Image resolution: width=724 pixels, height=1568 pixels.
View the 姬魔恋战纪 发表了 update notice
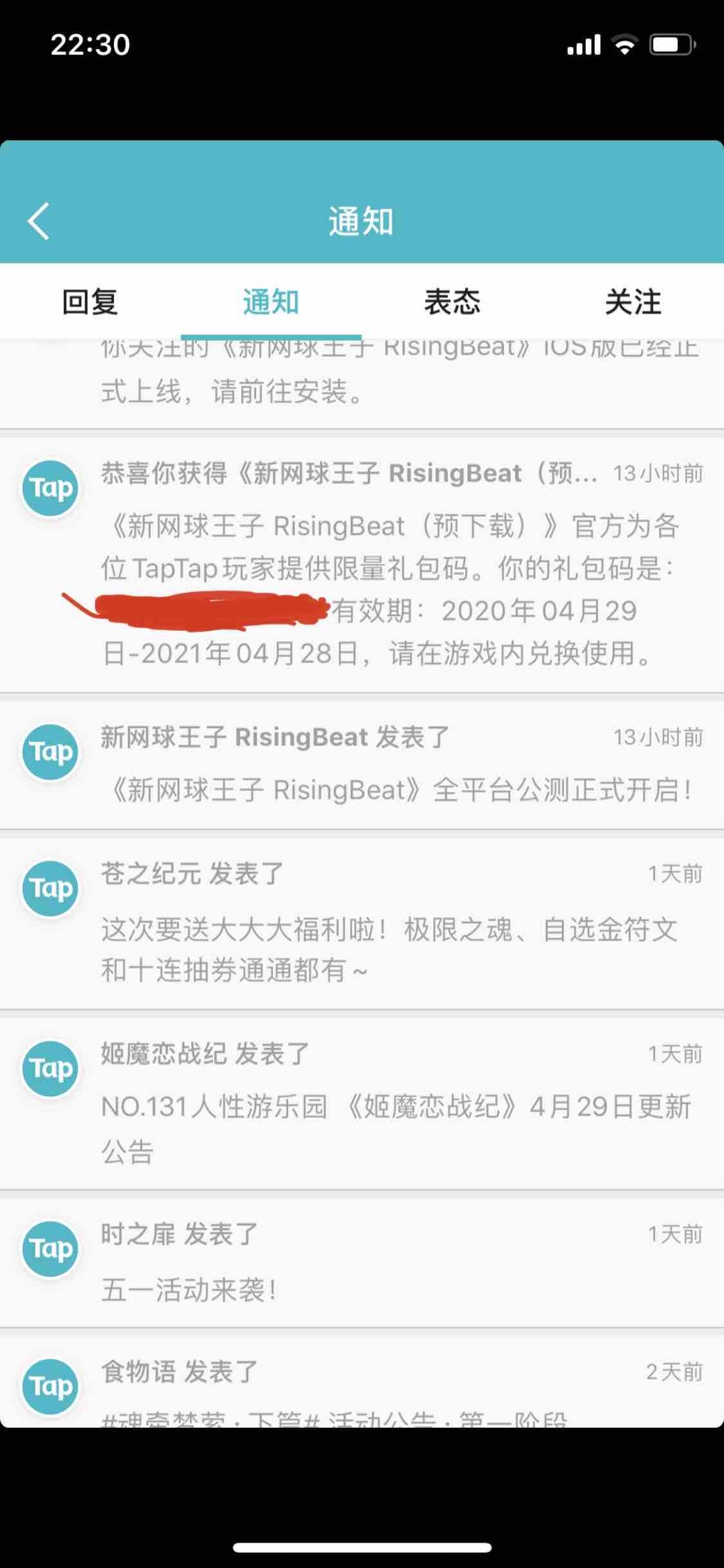click(362, 1103)
